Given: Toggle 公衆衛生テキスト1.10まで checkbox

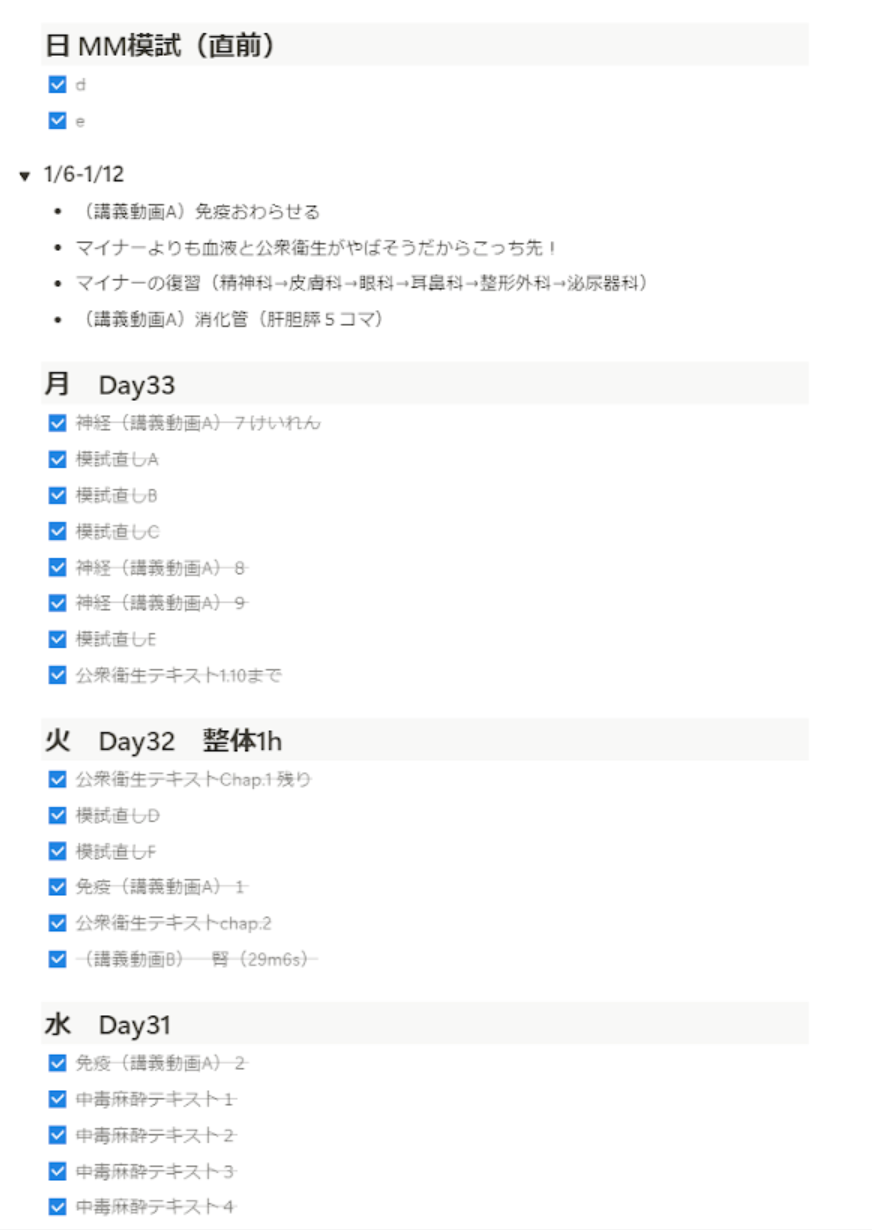Looking at the screenshot, I should tap(57, 675).
